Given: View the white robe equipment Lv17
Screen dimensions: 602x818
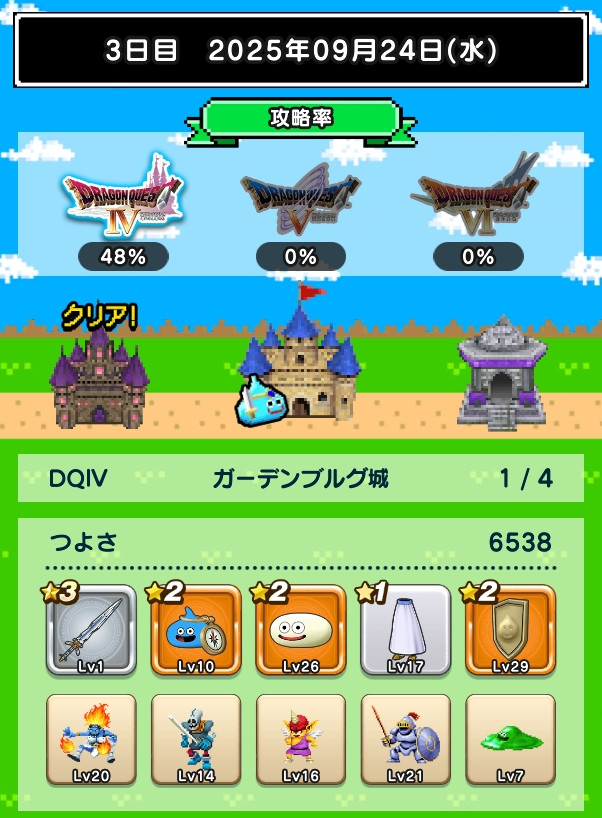Looking at the screenshot, I should (406, 631).
